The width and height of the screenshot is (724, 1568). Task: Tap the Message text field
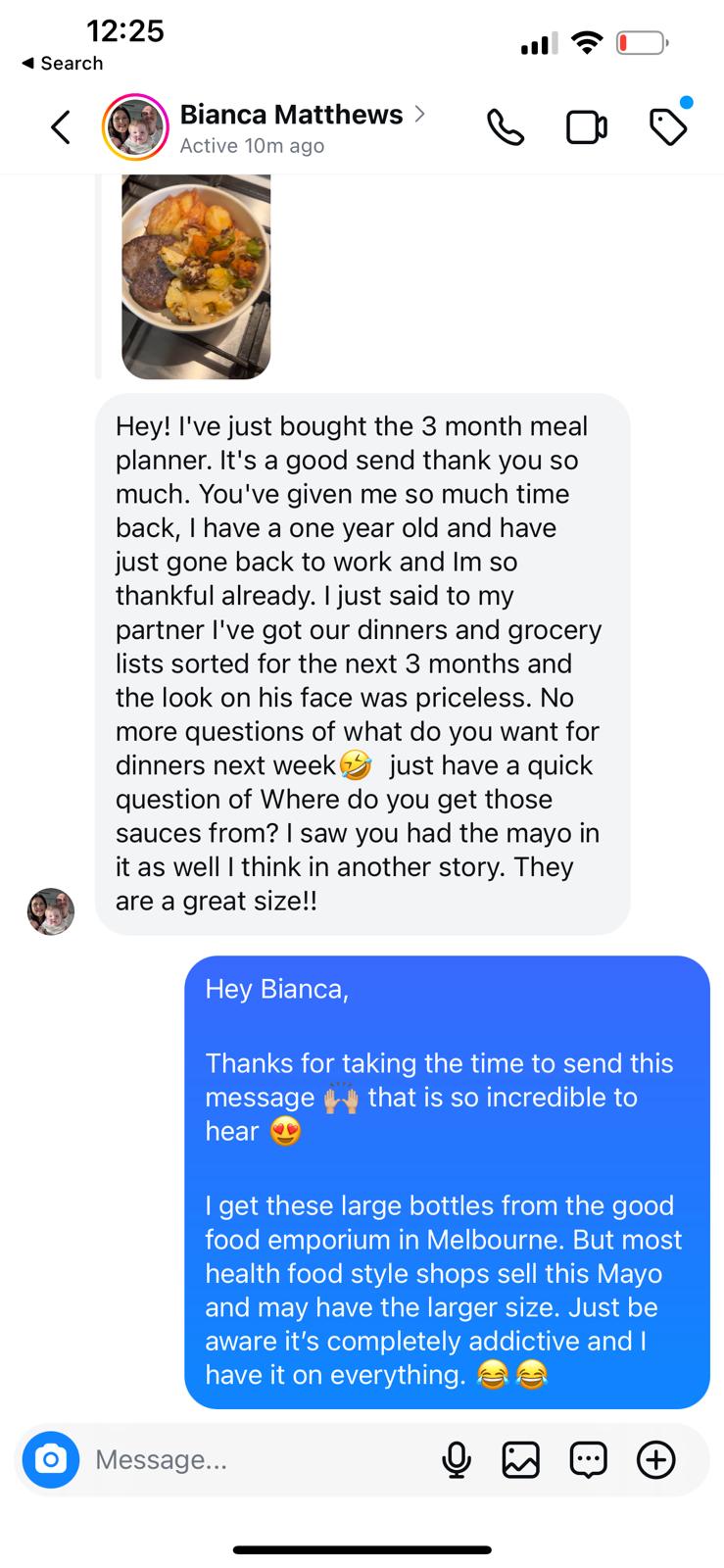click(255, 1460)
